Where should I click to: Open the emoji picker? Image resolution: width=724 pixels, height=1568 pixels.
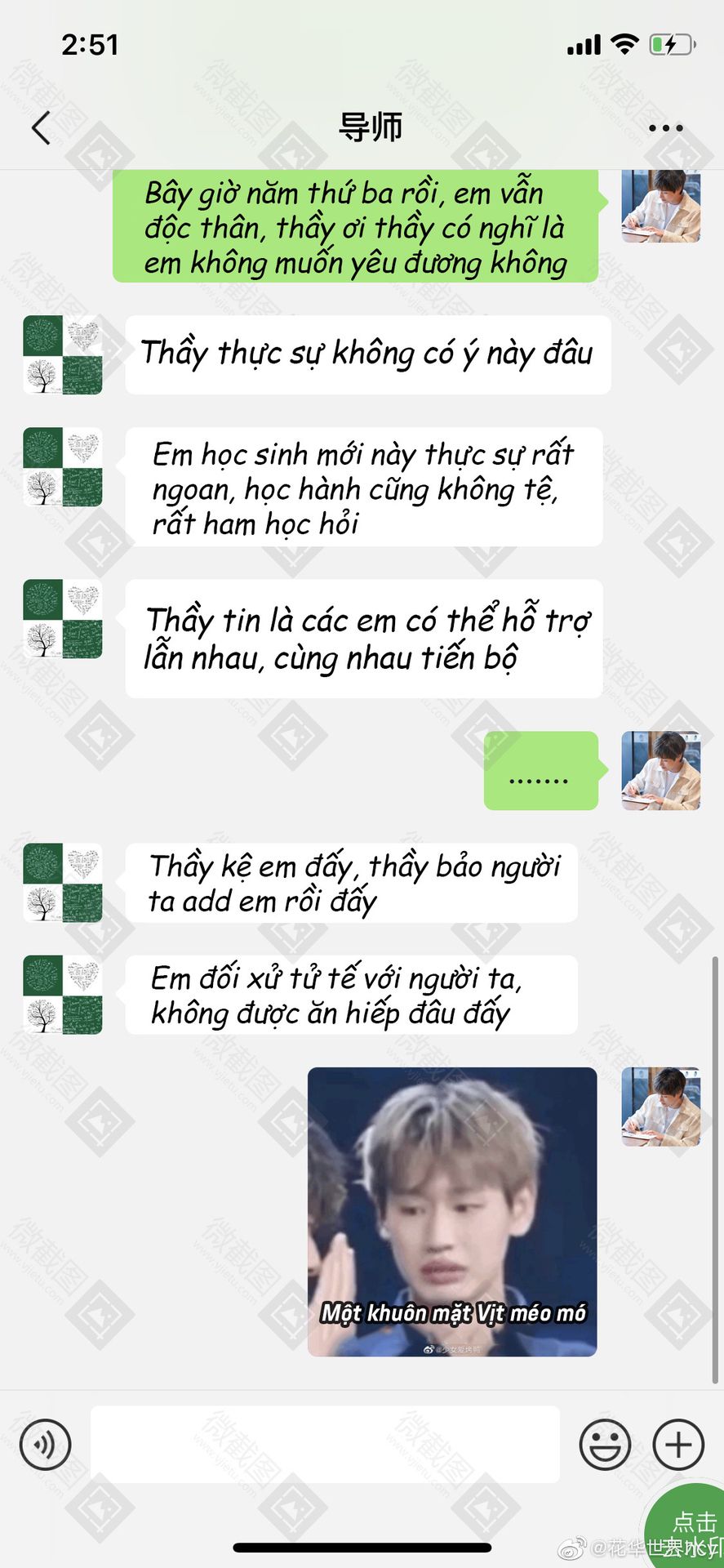(604, 1445)
